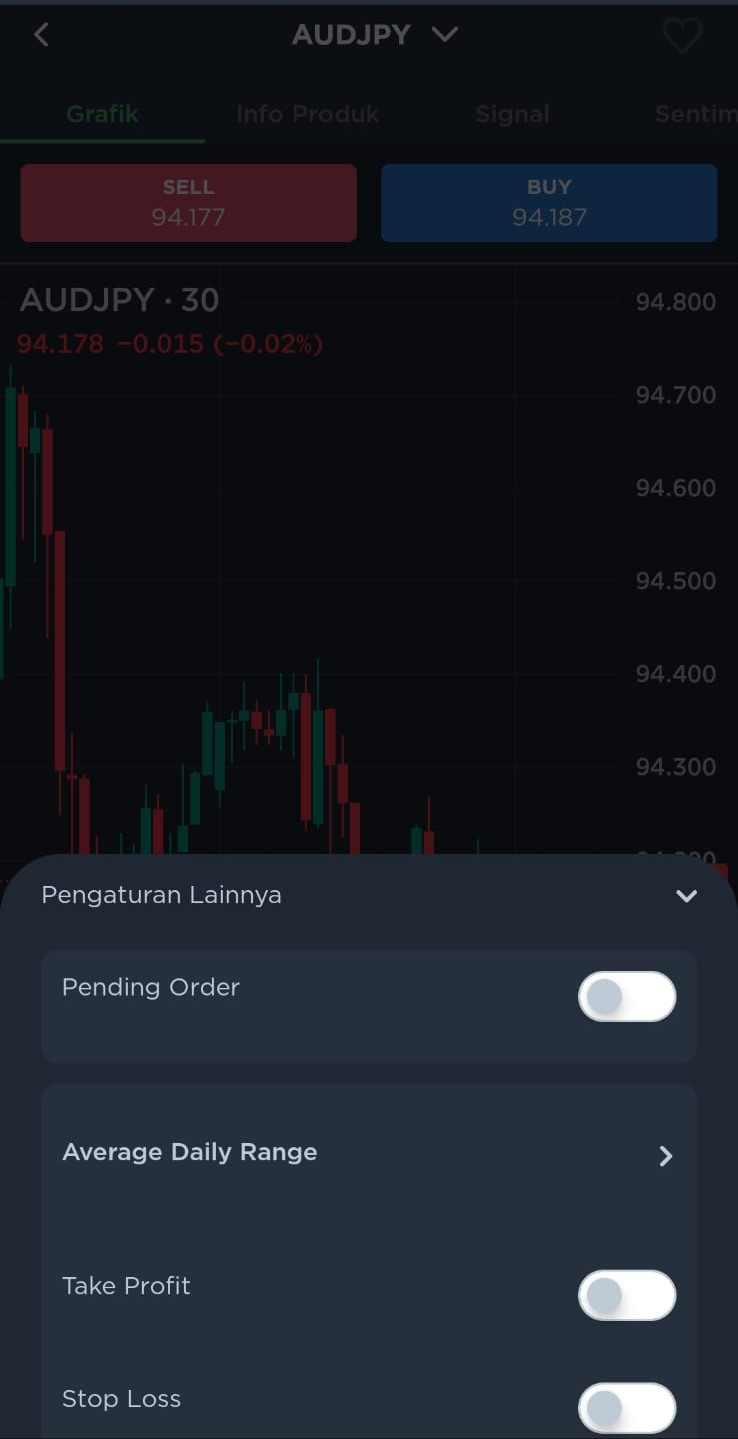The width and height of the screenshot is (738, 1439).
Task: Toggle the Stop Loss switch
Action: point(627,1408)
